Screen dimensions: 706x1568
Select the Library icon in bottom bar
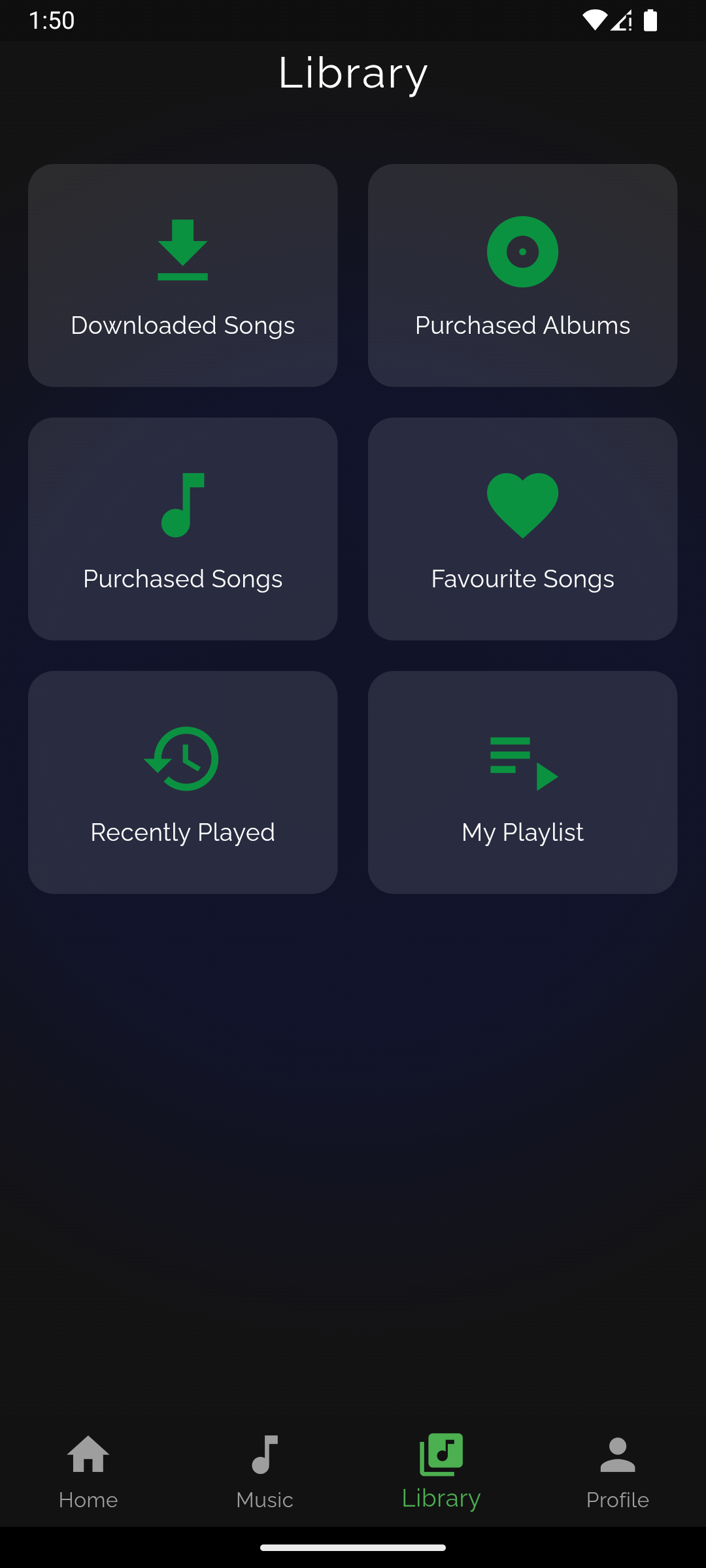(x=441, y=1456)
